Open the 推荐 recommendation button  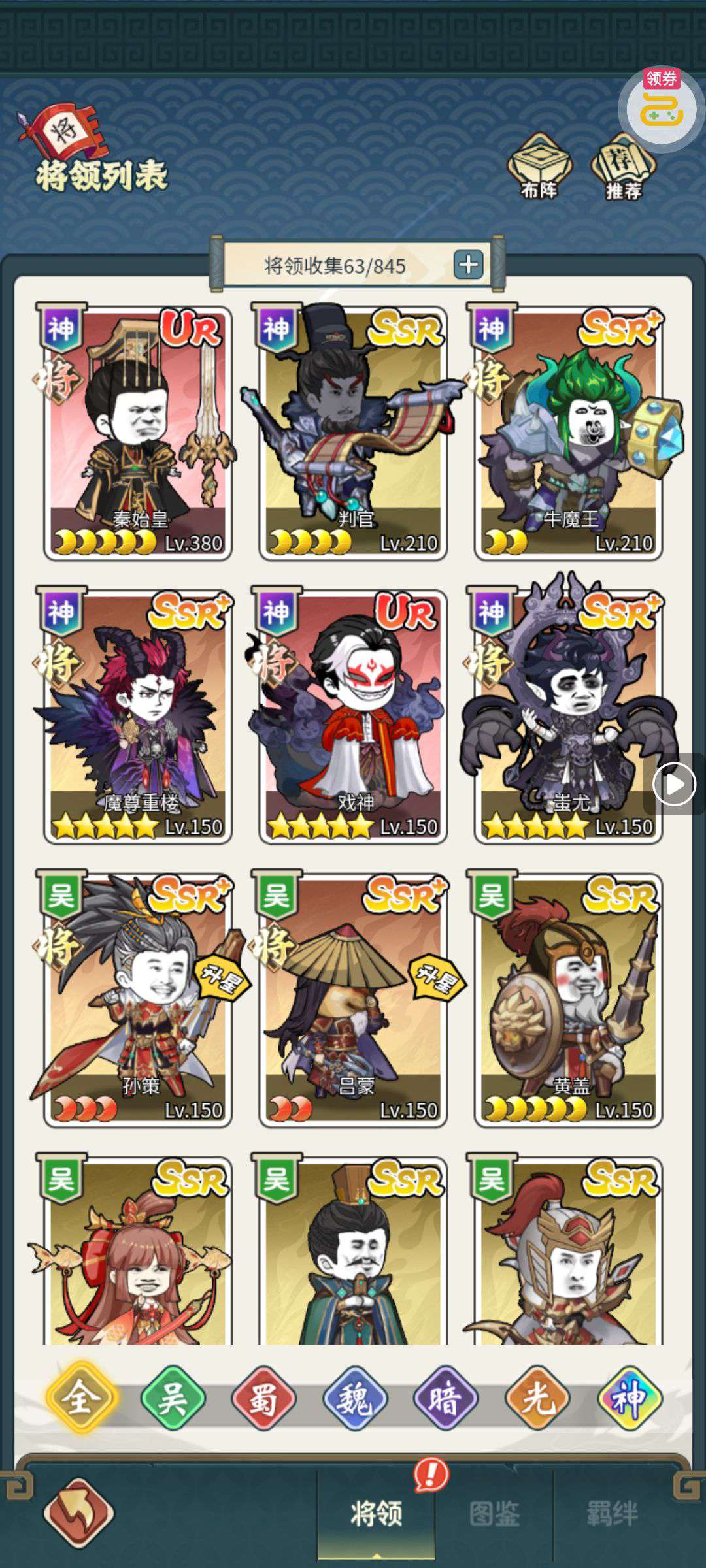[623, 167]
